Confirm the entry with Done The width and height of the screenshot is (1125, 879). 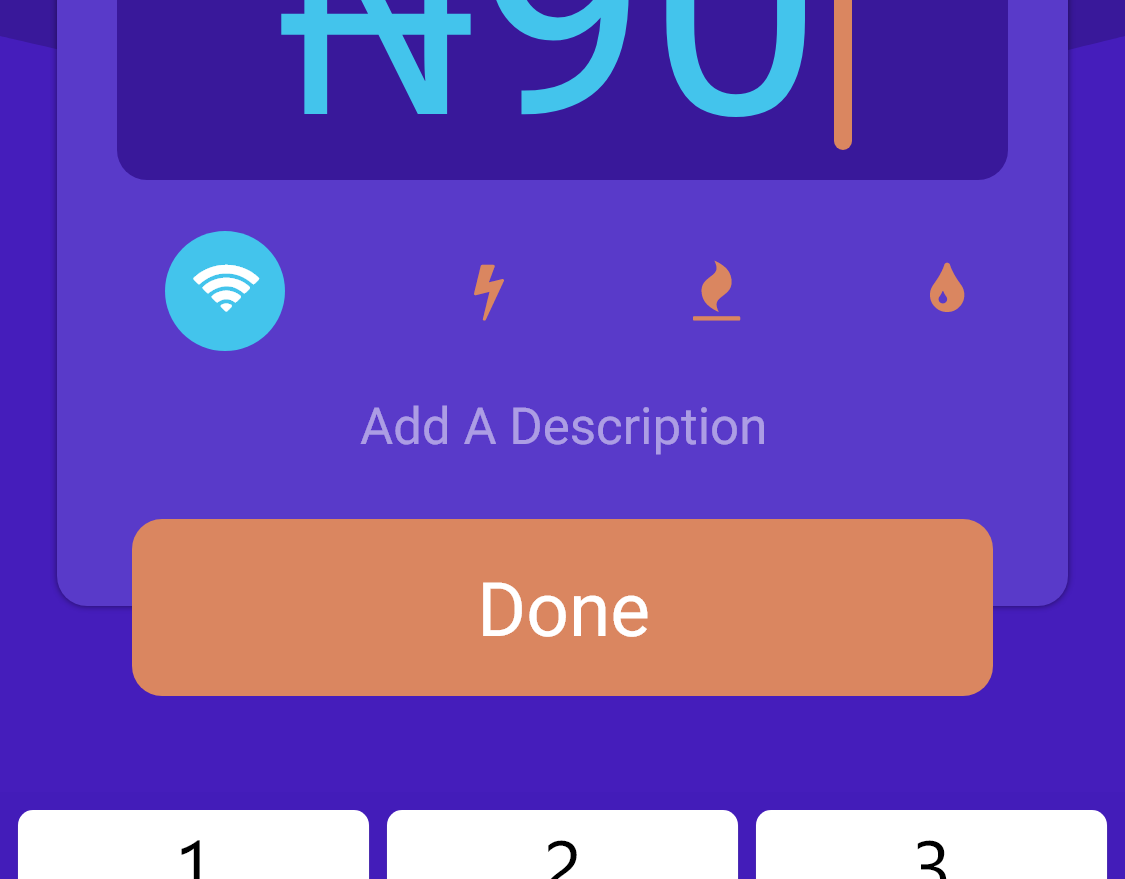tap(562, 607)
